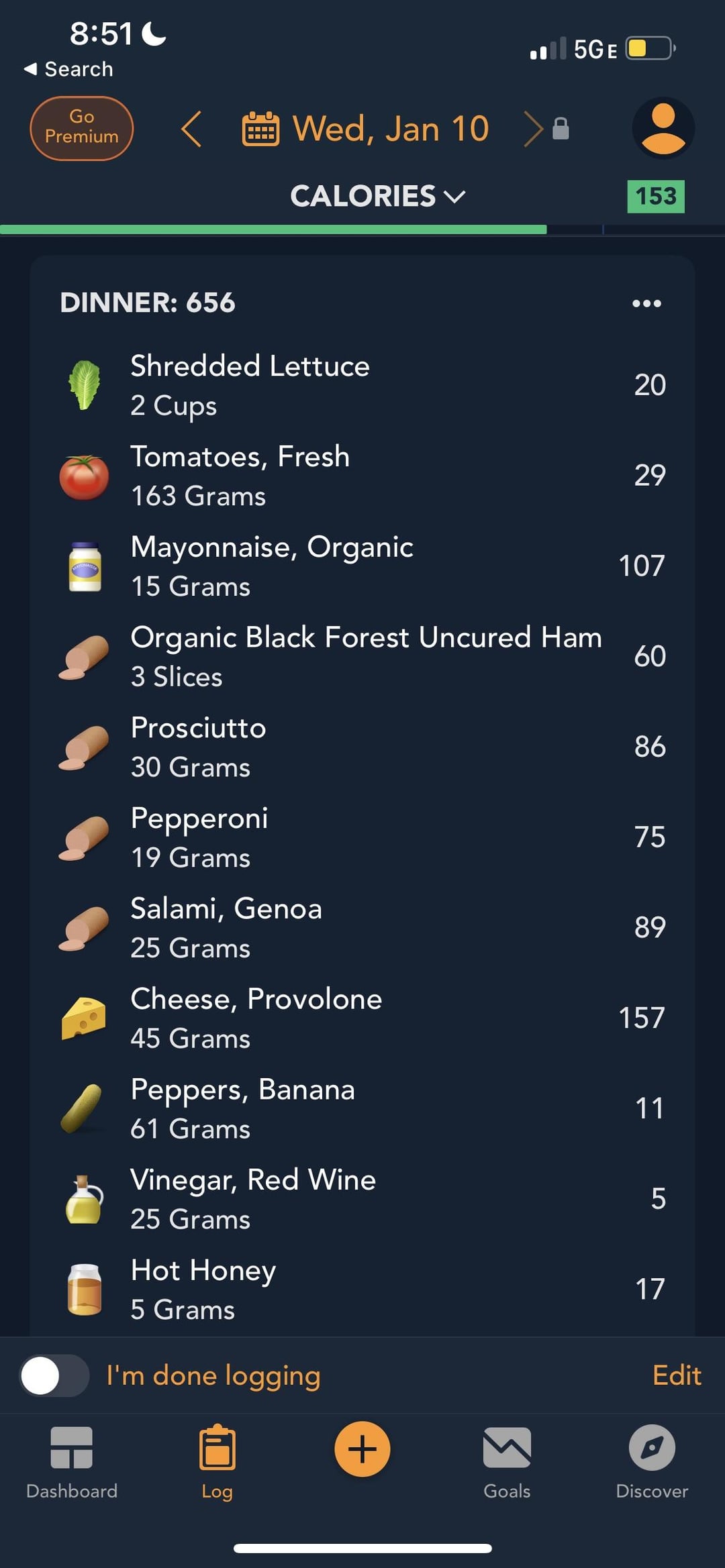
Task: Tap Edit to modify the log
Action: pos(677,1375)
